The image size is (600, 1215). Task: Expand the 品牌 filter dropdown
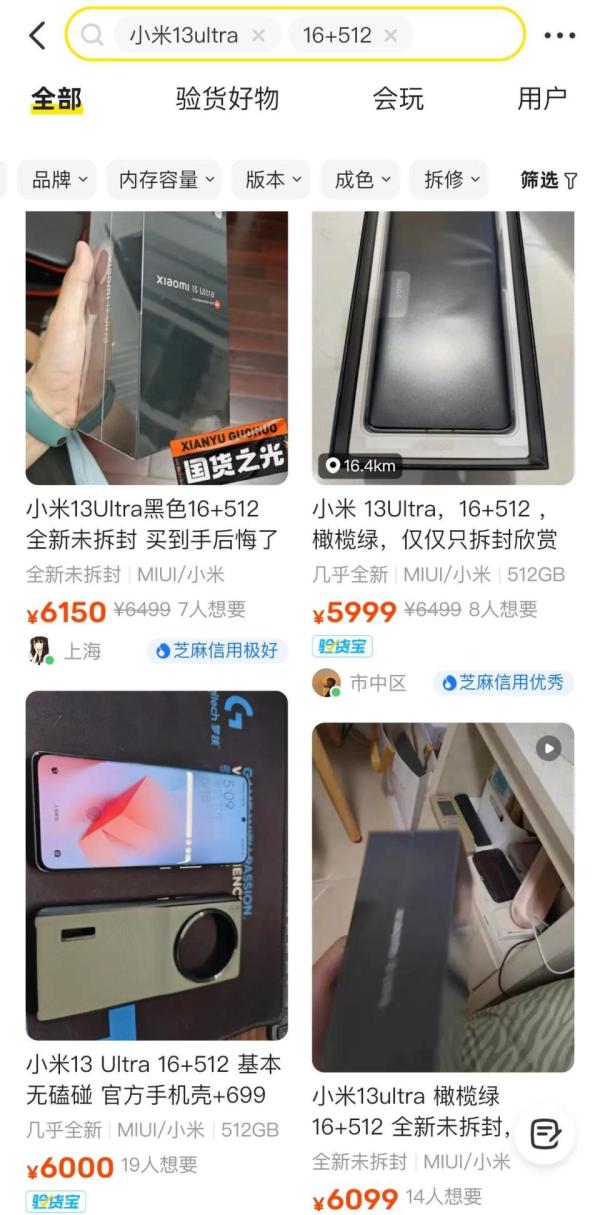59,180
